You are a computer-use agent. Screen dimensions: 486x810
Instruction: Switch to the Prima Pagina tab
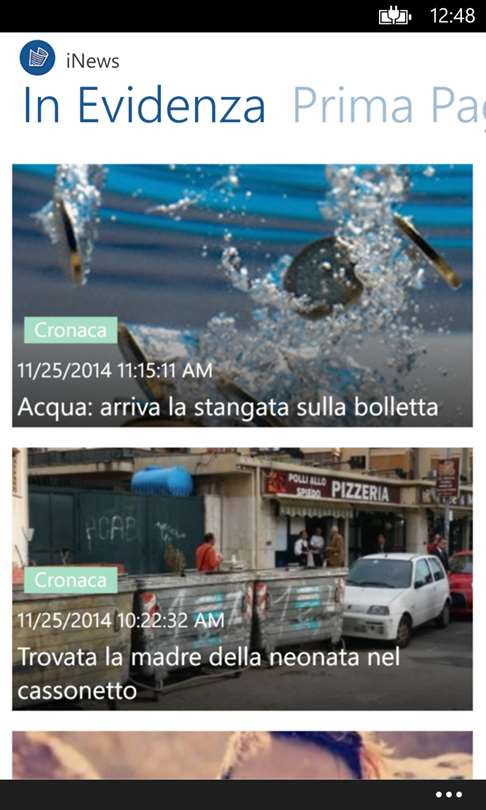pyautogui.click(x=389, y=106)
